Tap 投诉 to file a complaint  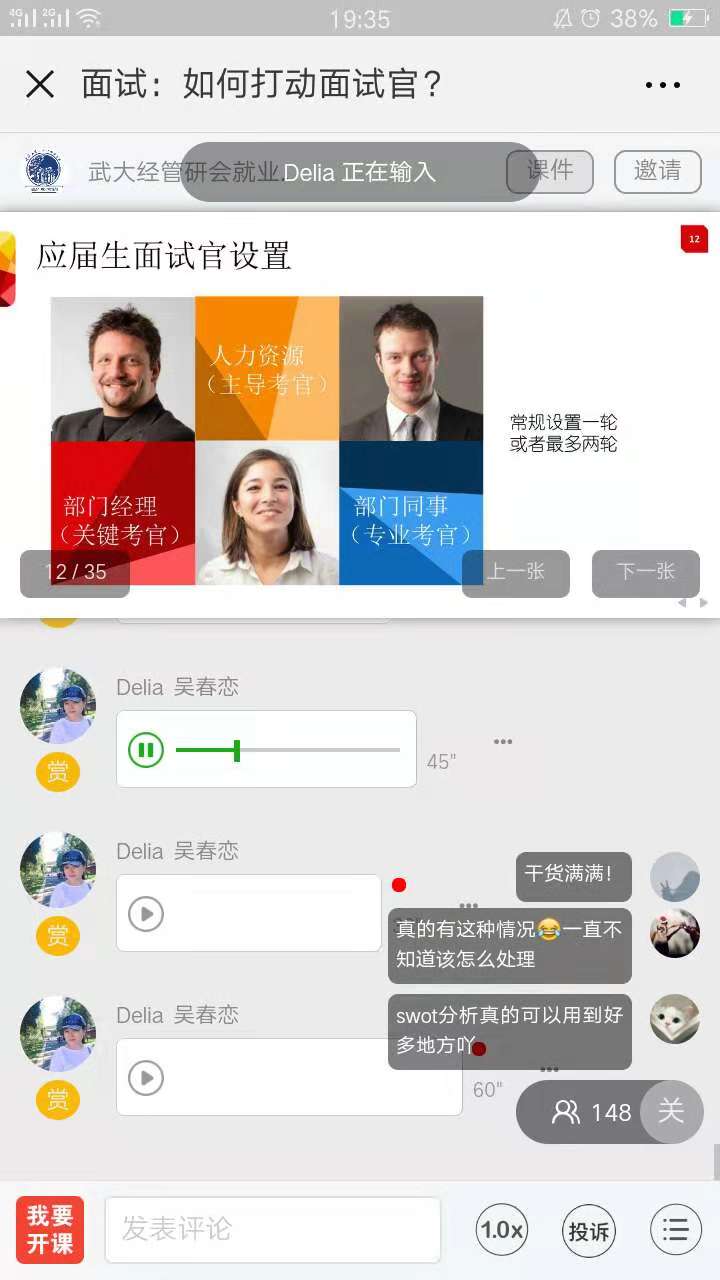[589, 1230]
